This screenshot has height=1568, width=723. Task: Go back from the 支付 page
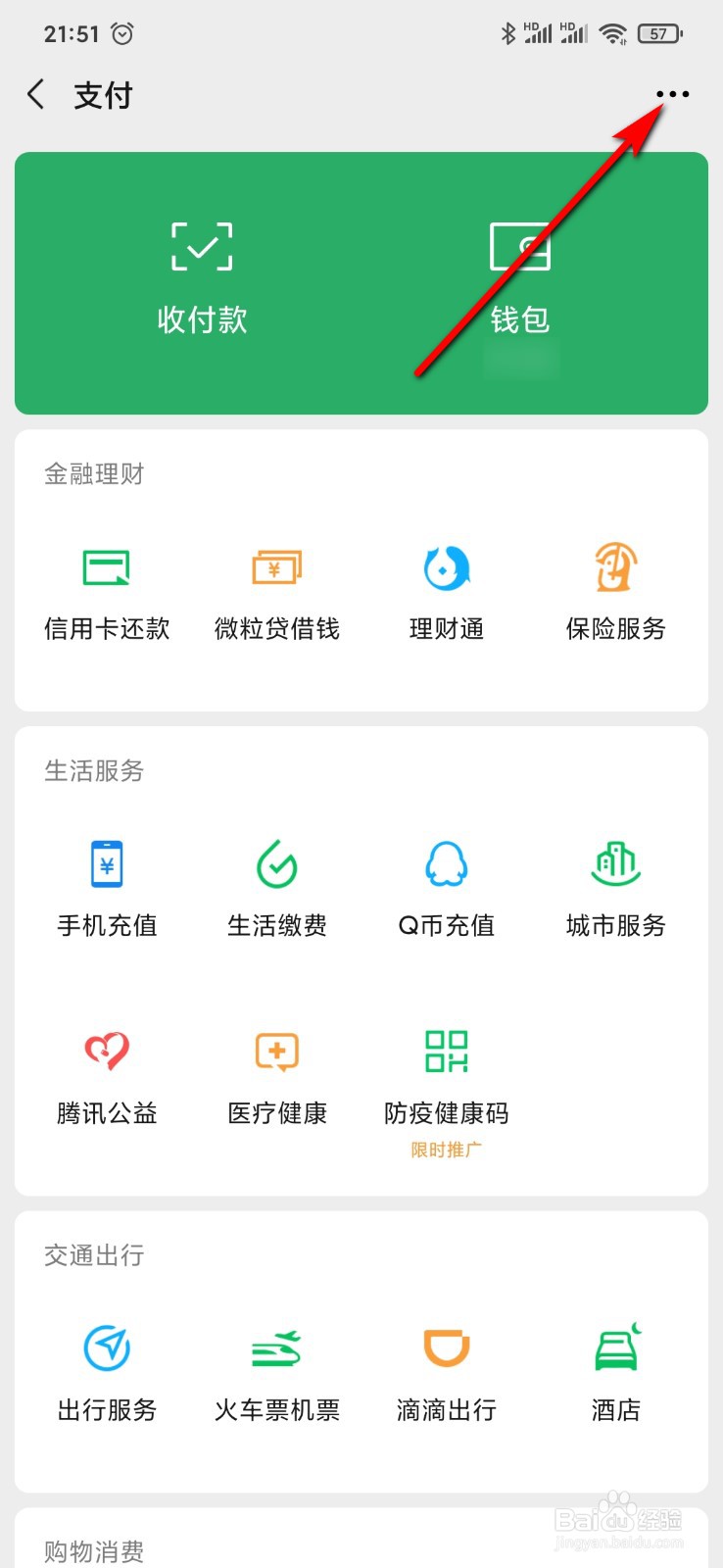point(36,95)
